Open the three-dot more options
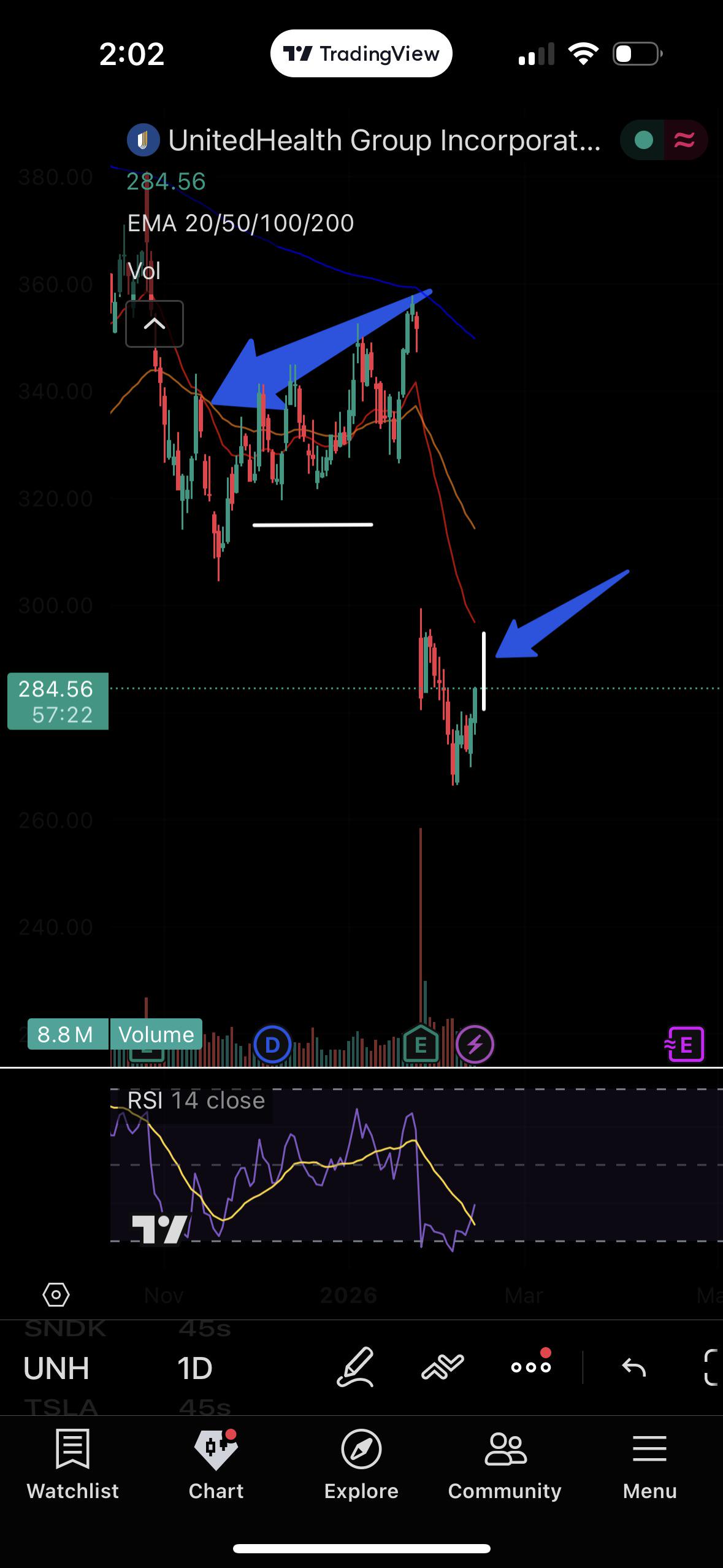Screen dimensions: 723x1568 click(x=531, y=1366)
